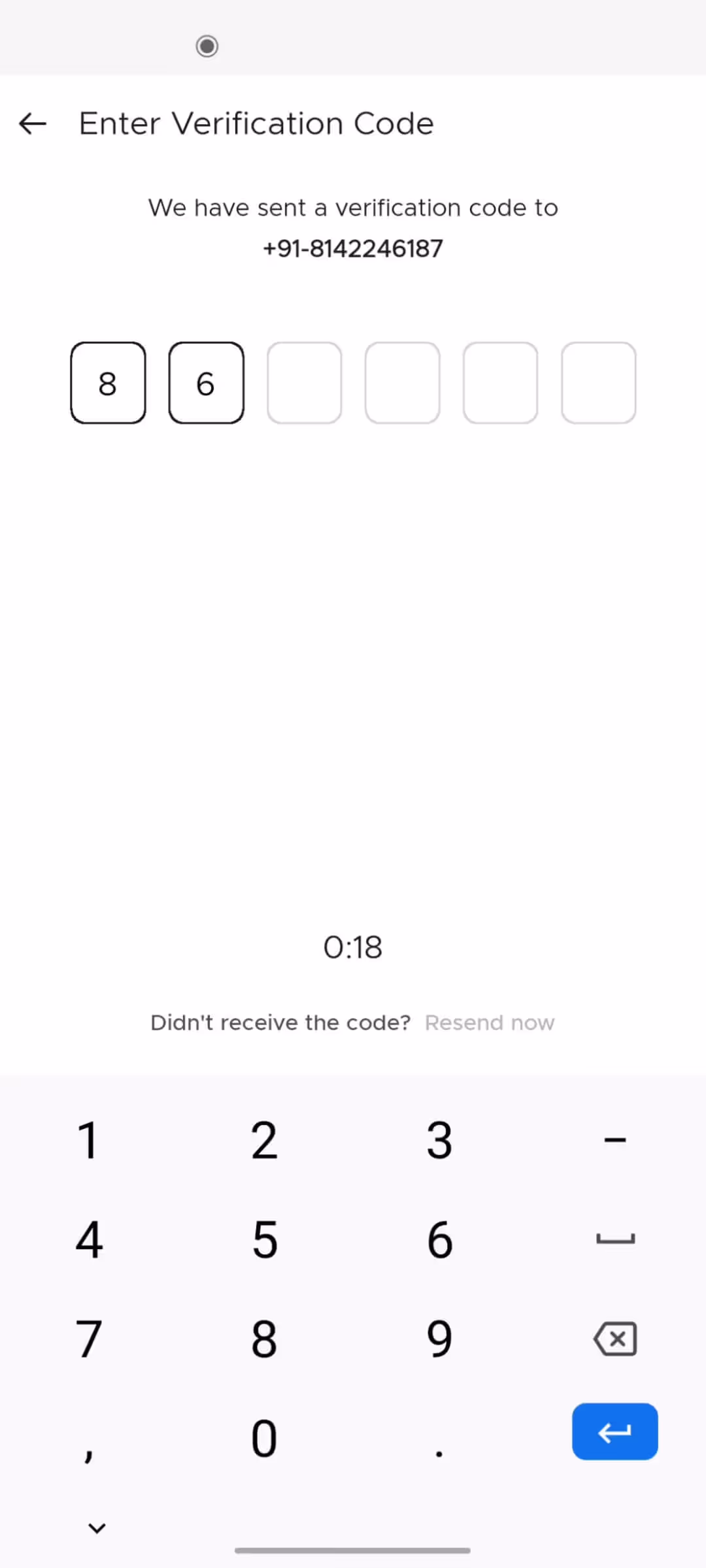Collapse the keyboard with the down chevron

[x=97, y=1528]
